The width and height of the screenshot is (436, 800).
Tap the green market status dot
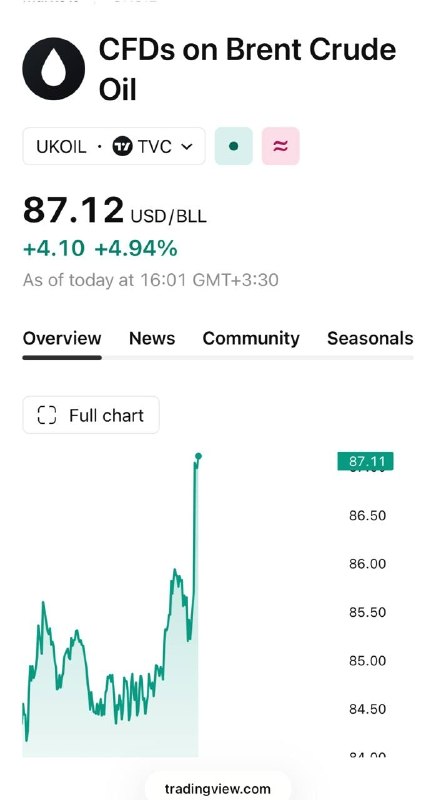click(x=234, y=146)
